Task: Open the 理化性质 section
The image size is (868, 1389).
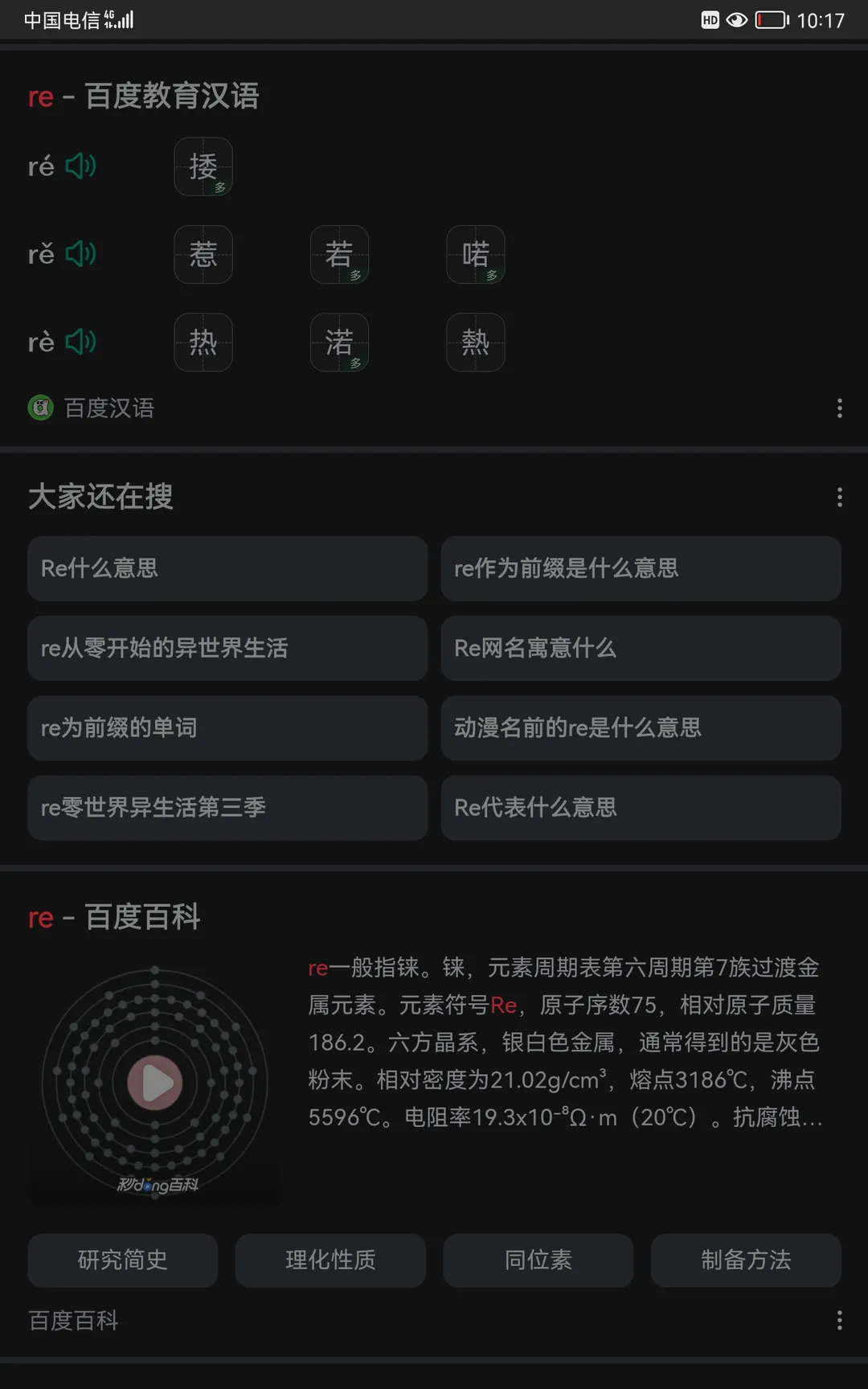Action: coord(330,1260)
